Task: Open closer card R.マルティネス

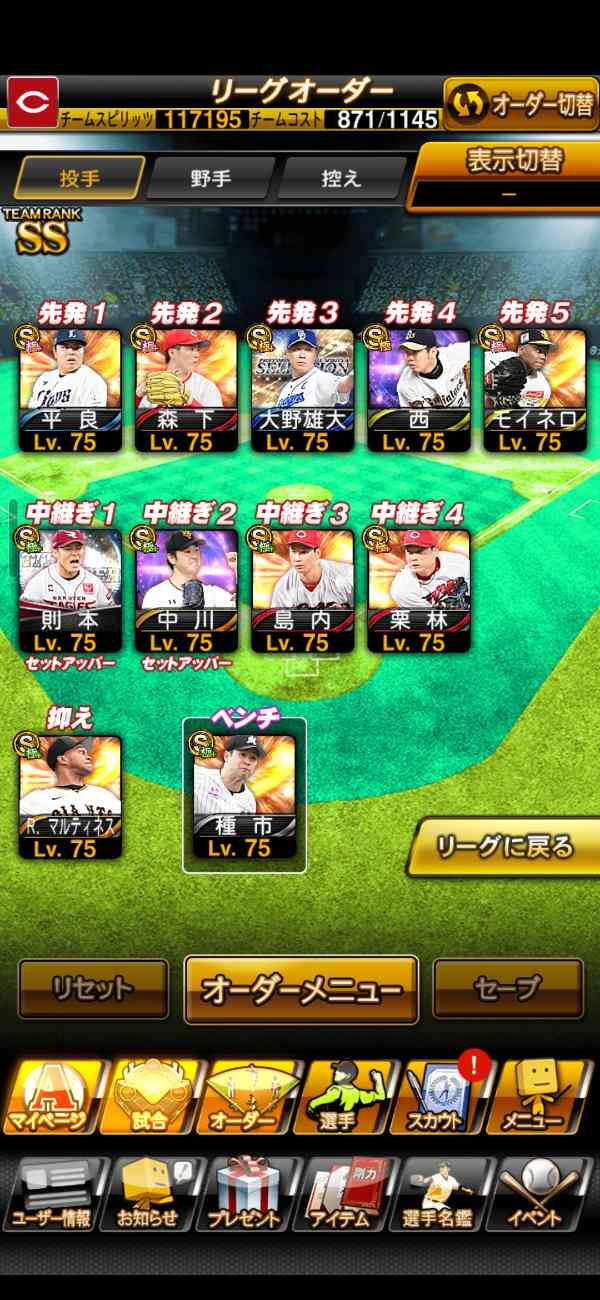Action: click(x=70, y=796)
